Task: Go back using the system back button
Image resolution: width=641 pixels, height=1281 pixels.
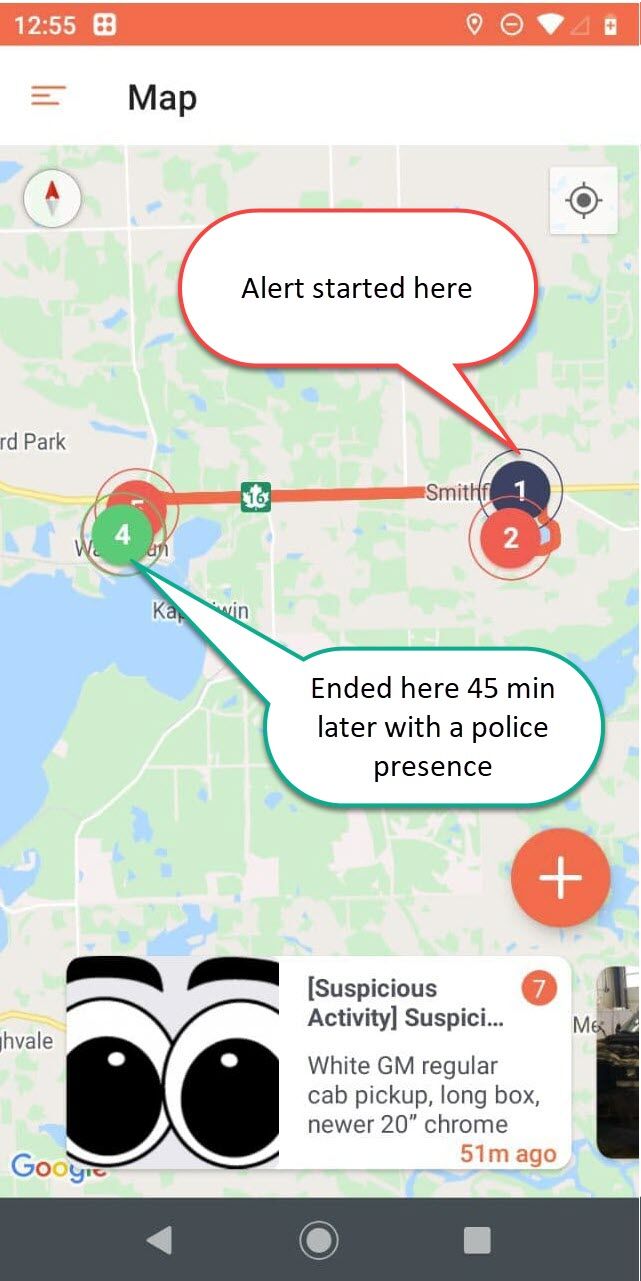Action: [x=159, y=1240]
